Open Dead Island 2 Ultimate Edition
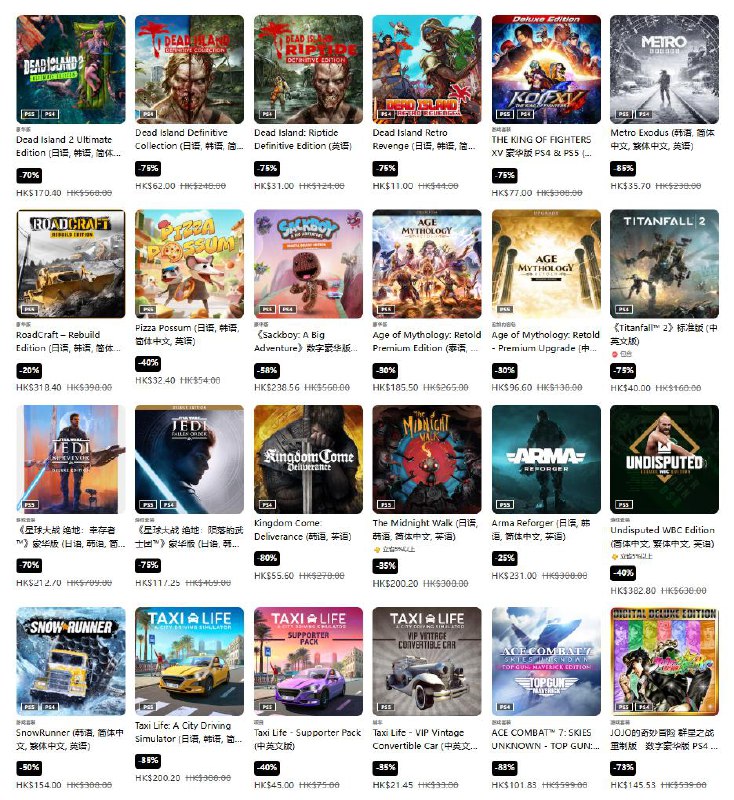Screen dimensions: 734x800 point(71,69)
